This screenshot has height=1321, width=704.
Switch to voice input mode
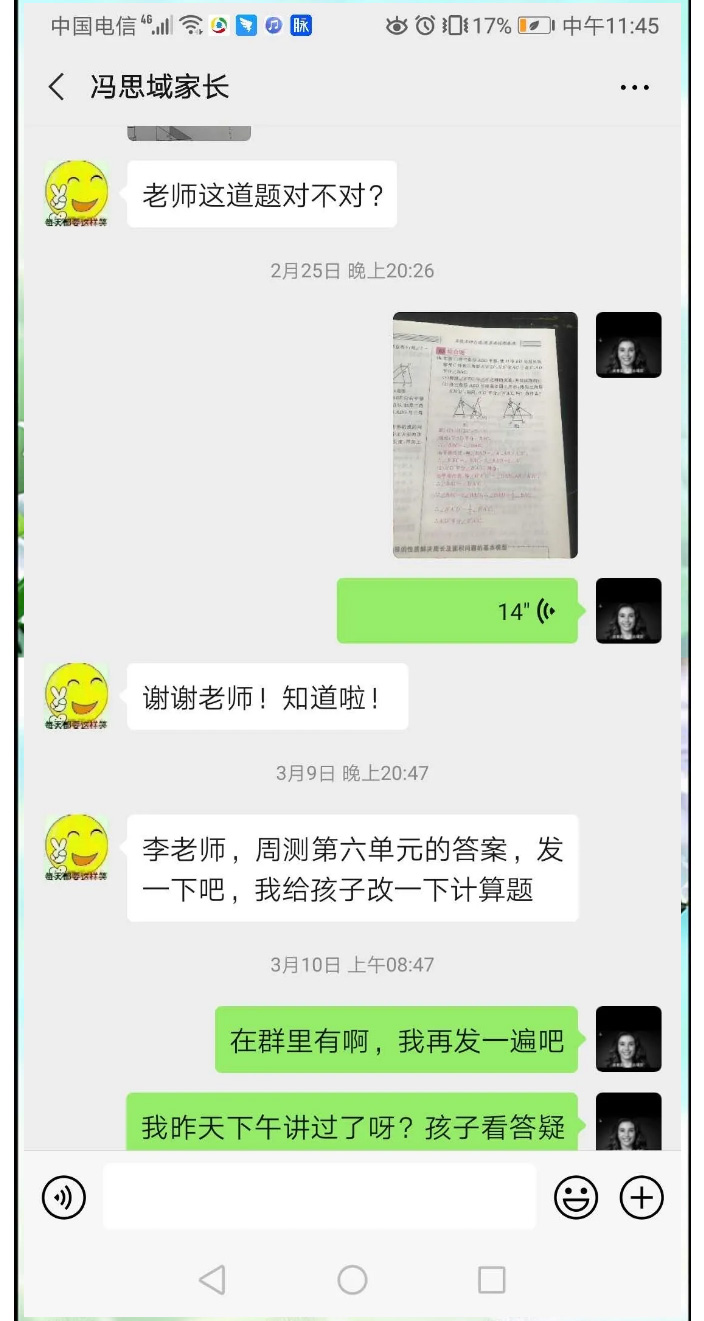pos(64,1197)
